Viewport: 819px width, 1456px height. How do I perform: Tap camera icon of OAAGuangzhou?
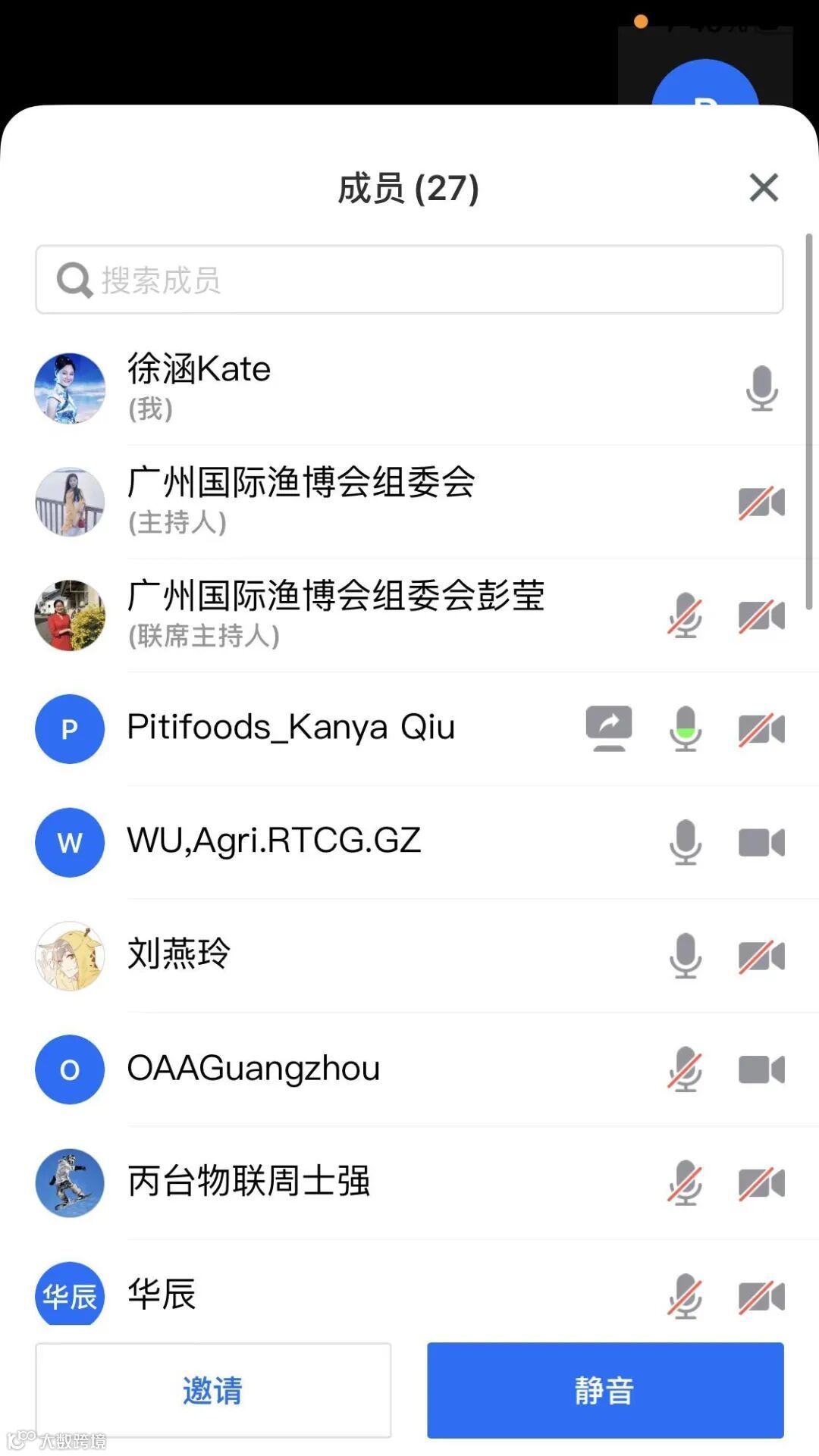[x=762, y=1069]
